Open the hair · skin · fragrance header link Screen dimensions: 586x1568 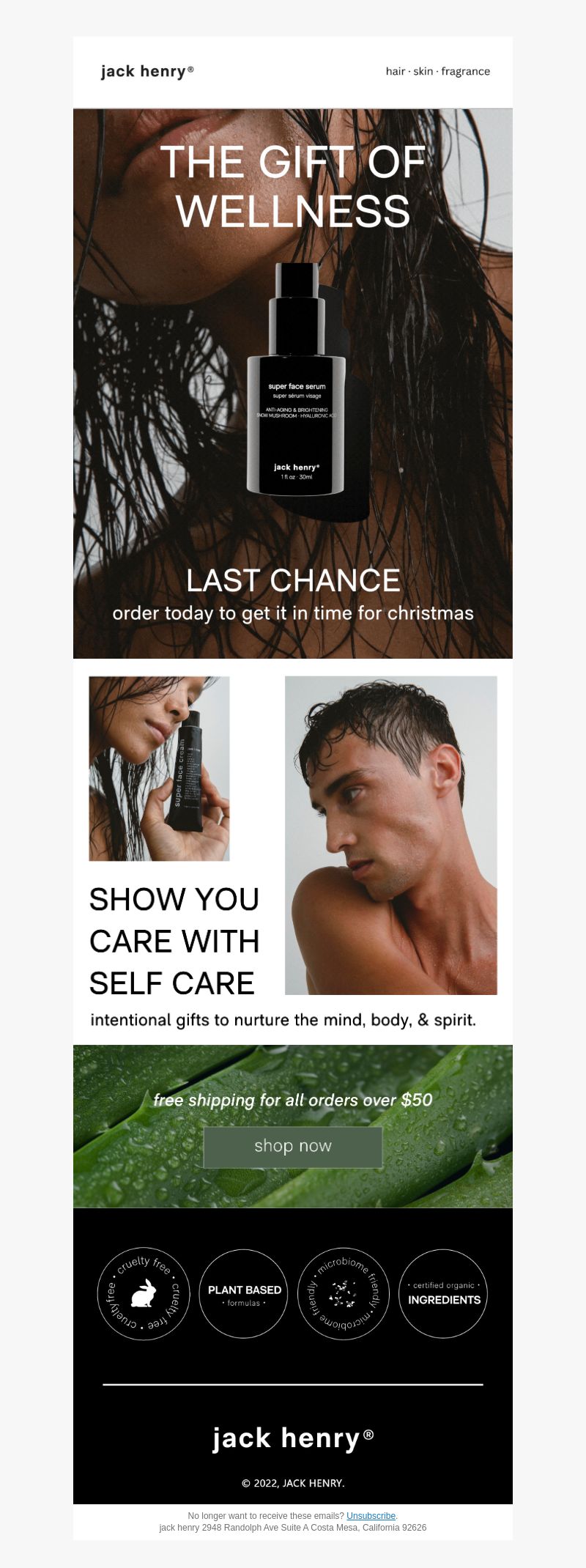click(437, 71)
